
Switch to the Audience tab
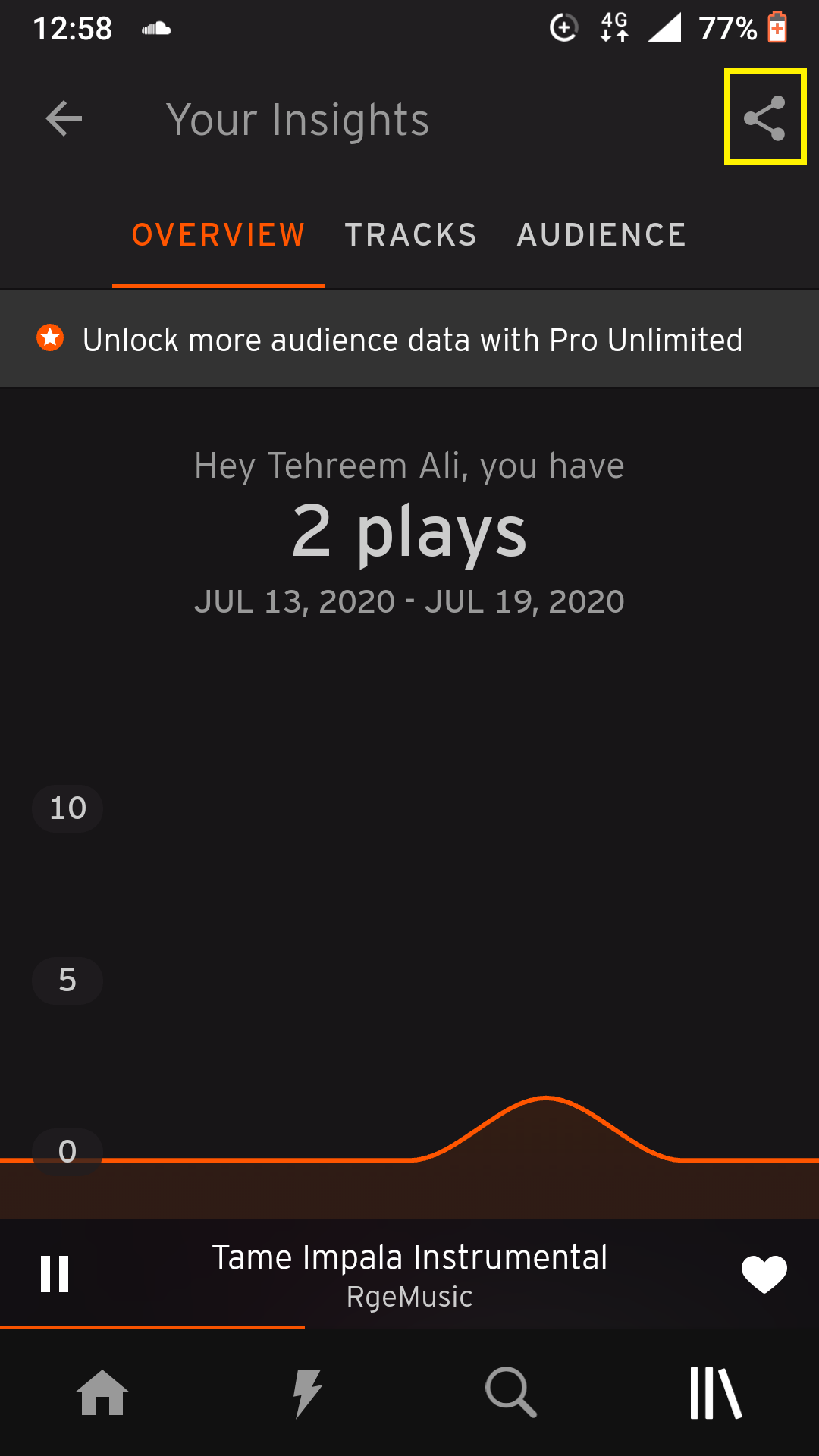coord(601,235)
